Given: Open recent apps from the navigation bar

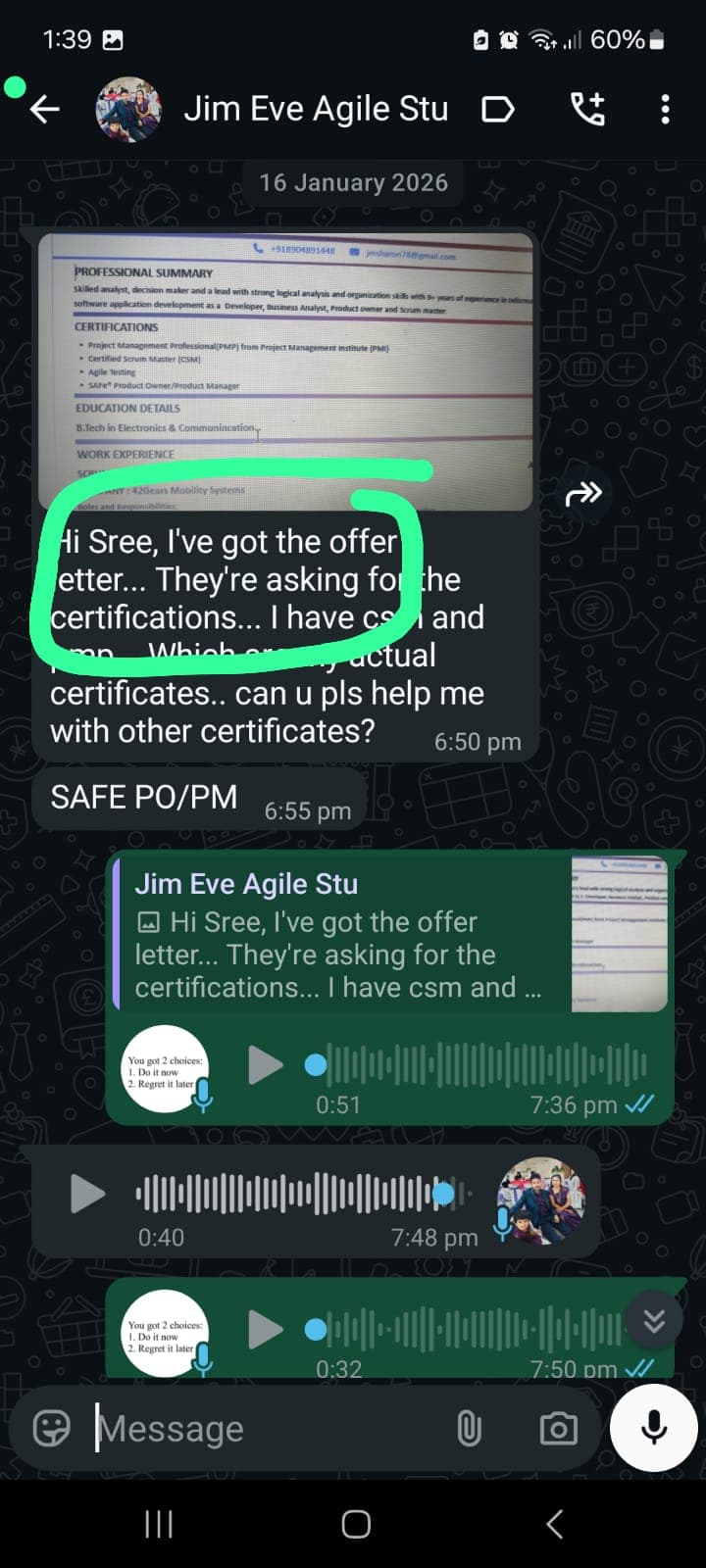Looking at the screenshot, I should click(x=159, y=1524).
